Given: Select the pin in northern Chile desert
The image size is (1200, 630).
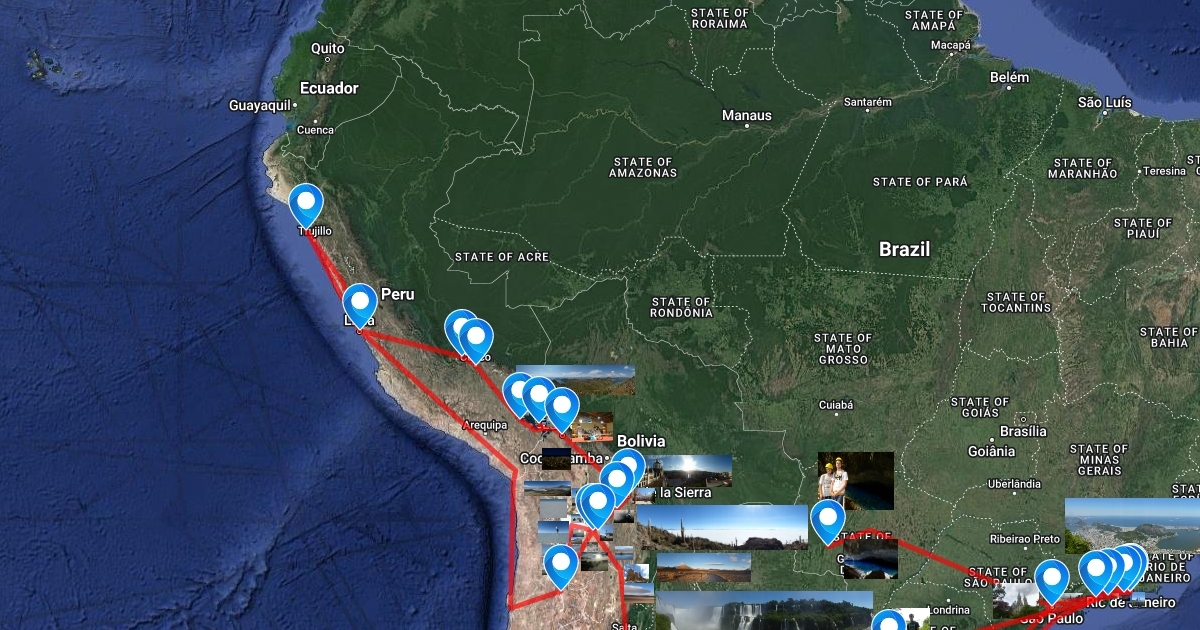Looking at the screenshot, I should (561, 564).
